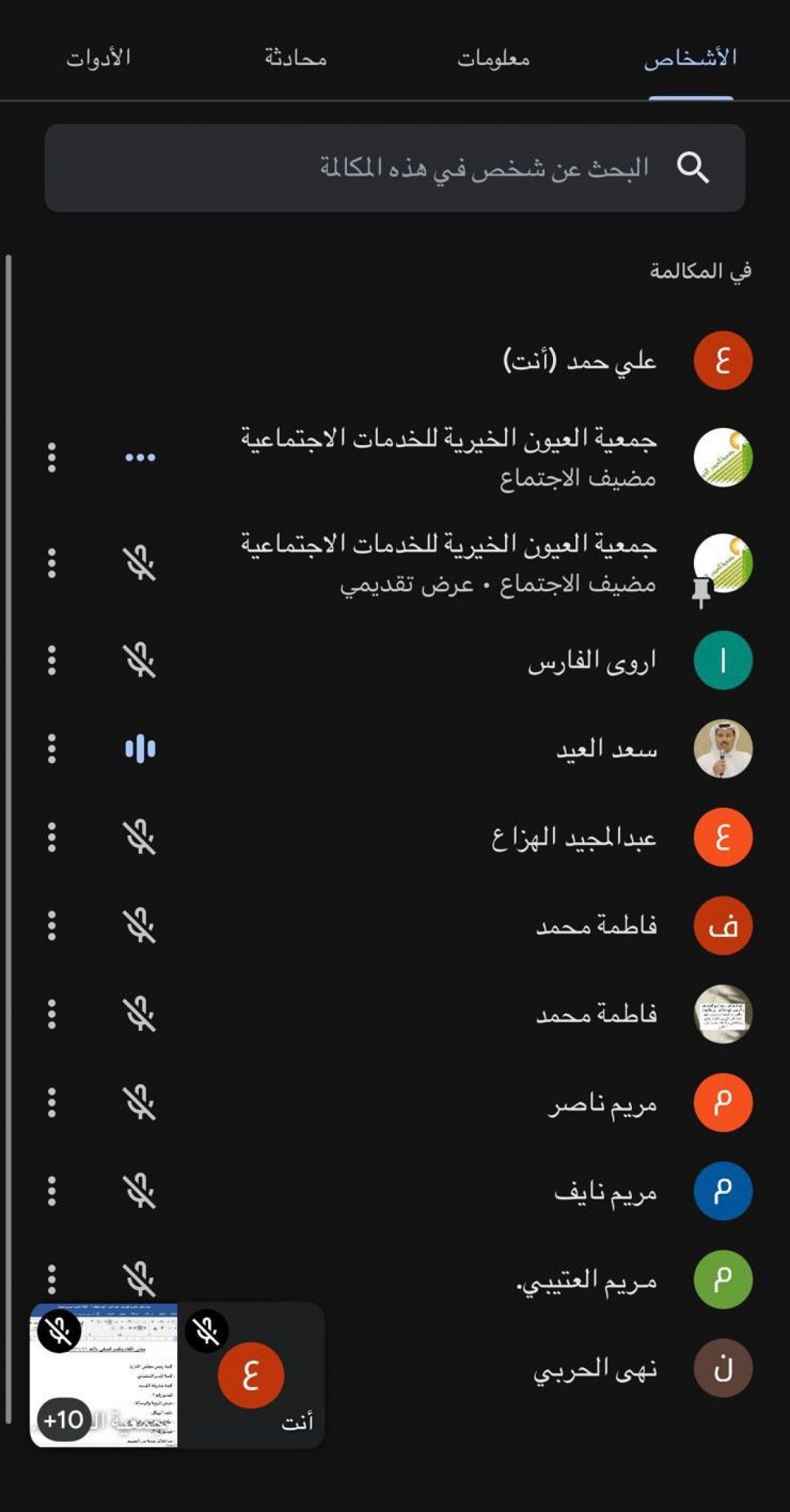Image resolution: width=790 pixels, height=1512 pixels.
Task: Open options for the host row مضيف الاجتماع
Action: tap(52, 457)
